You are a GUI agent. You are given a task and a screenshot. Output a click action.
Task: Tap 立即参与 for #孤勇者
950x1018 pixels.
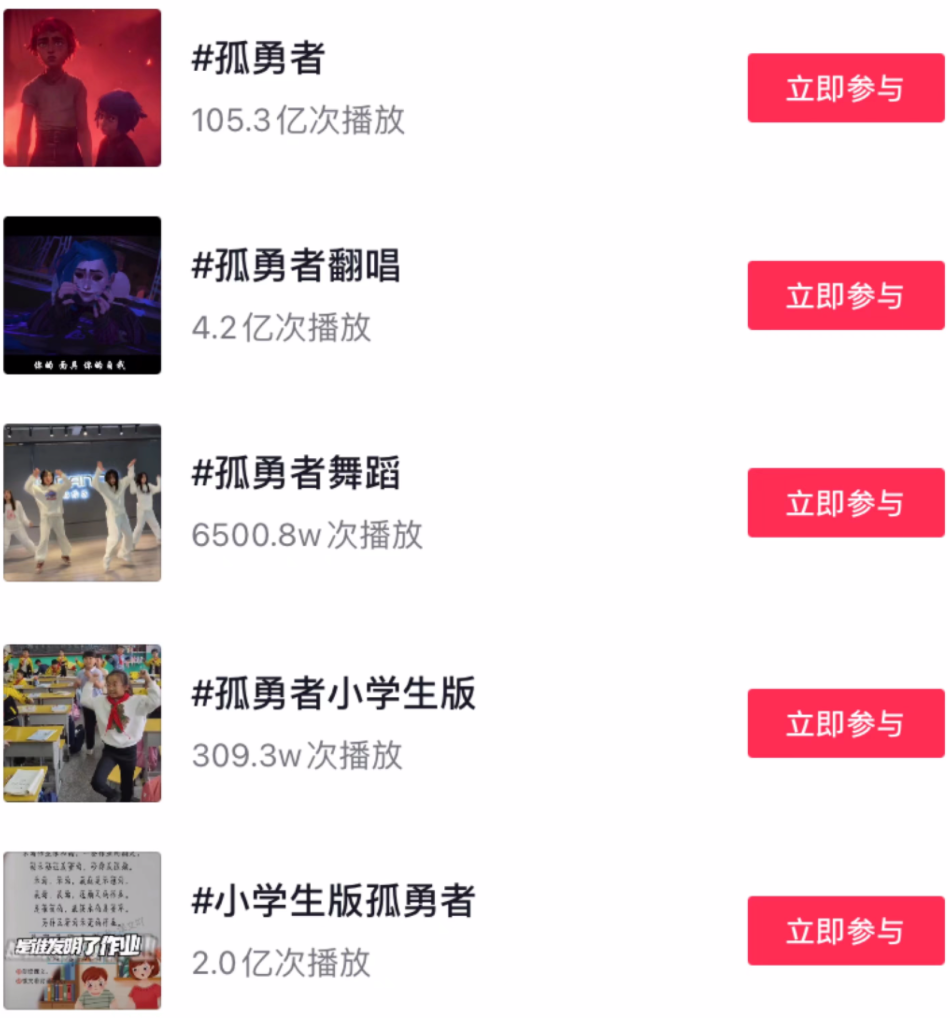tap(845, 88)
